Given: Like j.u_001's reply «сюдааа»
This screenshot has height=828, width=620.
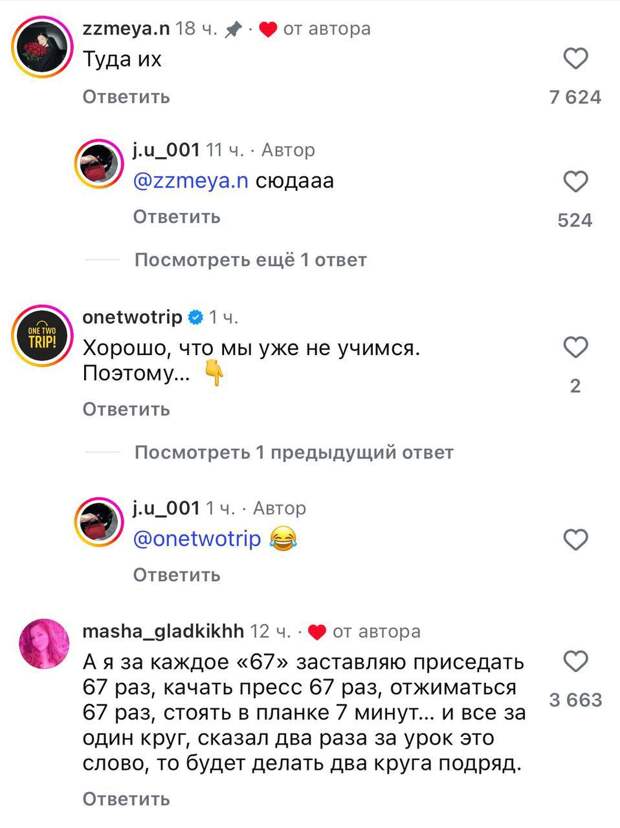Looking at the screenshot, I should [x=575, y=181].
